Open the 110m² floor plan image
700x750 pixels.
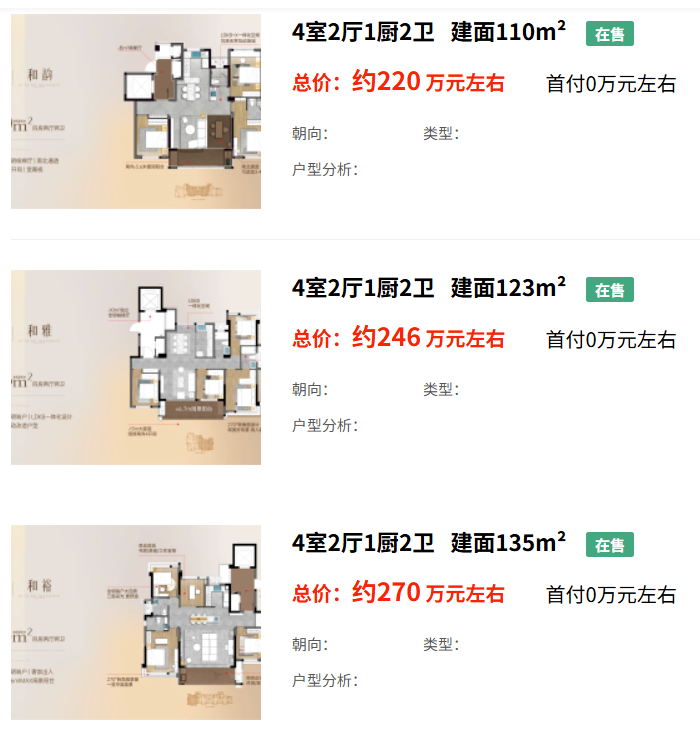pyautogui.click(x=136, y=111)
